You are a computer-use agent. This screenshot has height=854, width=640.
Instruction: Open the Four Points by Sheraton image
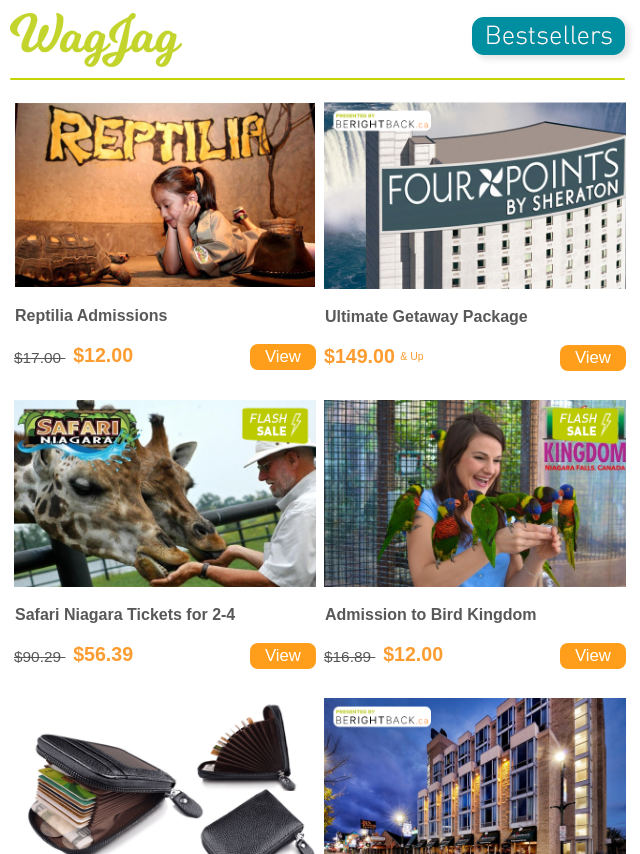coord(475,195)
